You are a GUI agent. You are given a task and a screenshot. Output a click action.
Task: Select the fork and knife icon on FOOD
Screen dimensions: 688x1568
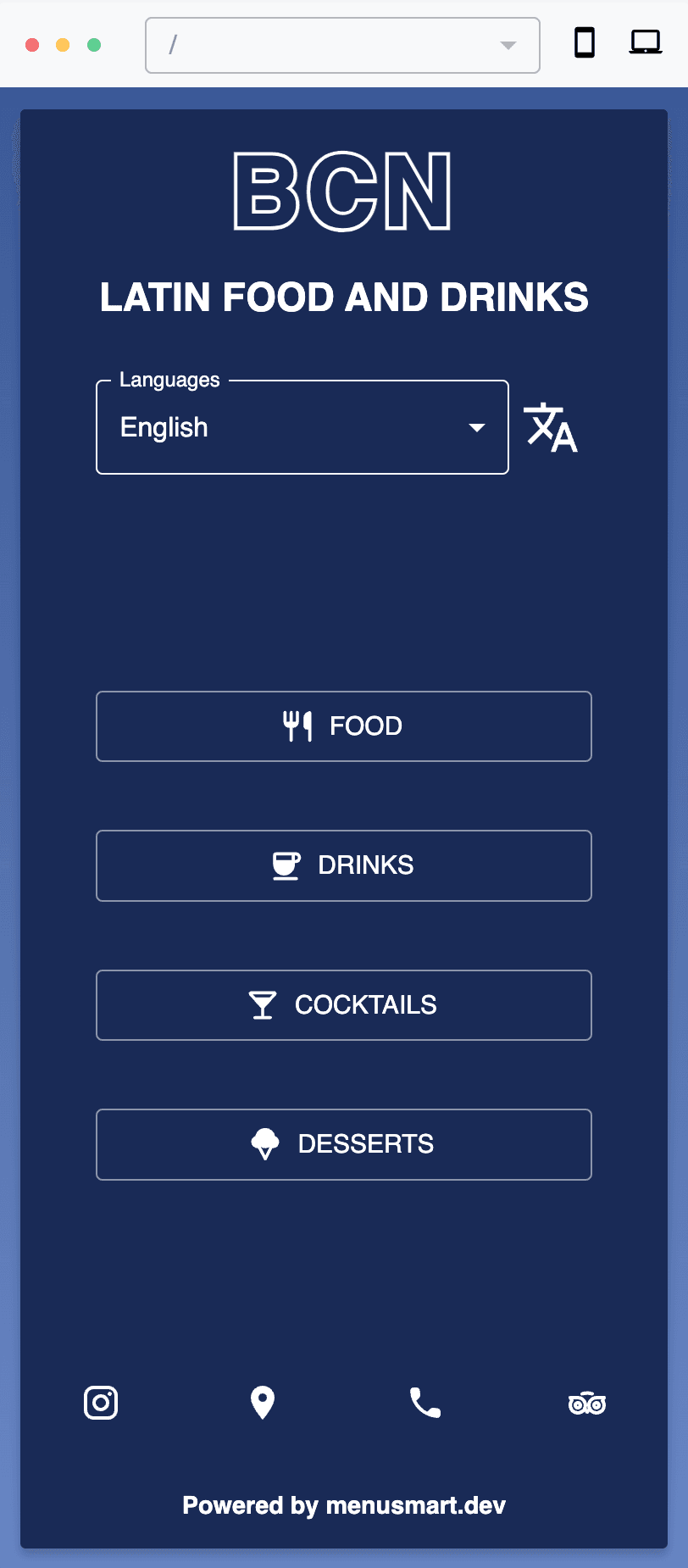click(297, 726)
